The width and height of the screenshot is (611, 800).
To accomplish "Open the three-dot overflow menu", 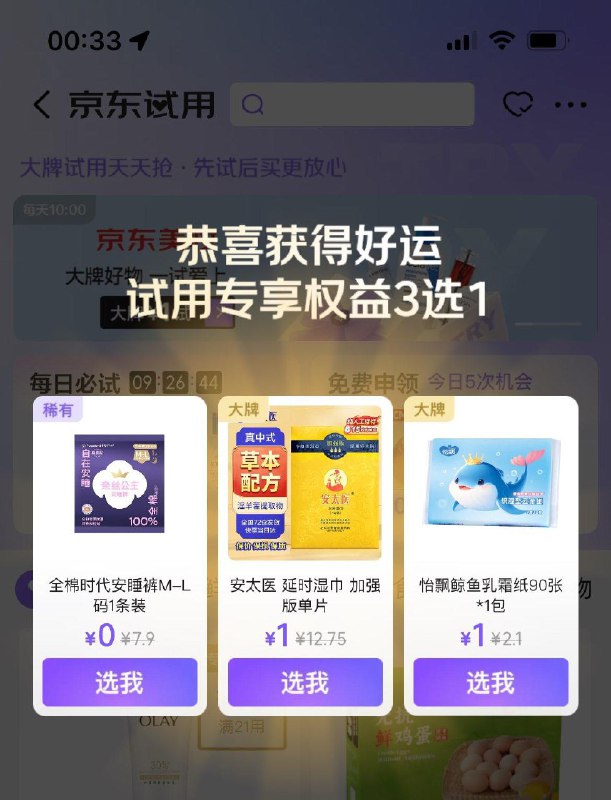I will click(x=571, y=105).
